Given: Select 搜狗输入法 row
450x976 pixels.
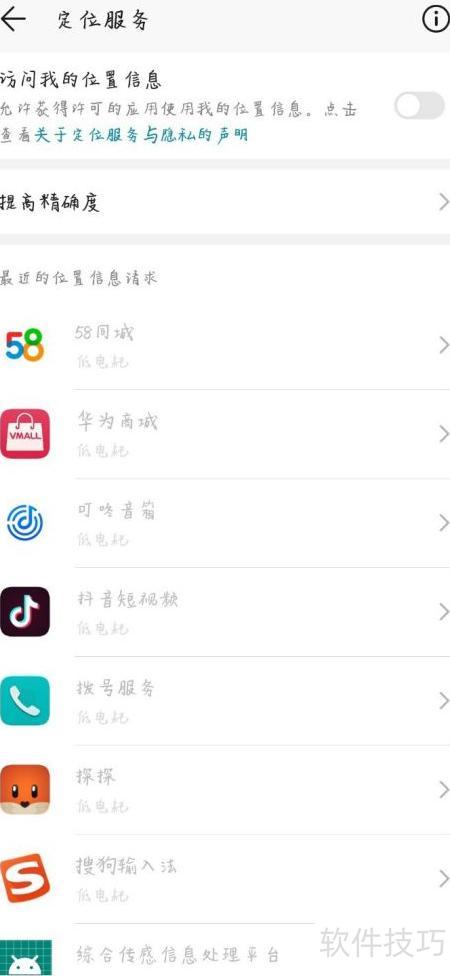Looking at the screenshot, I should pyautogui.click(x=225, y=879).
